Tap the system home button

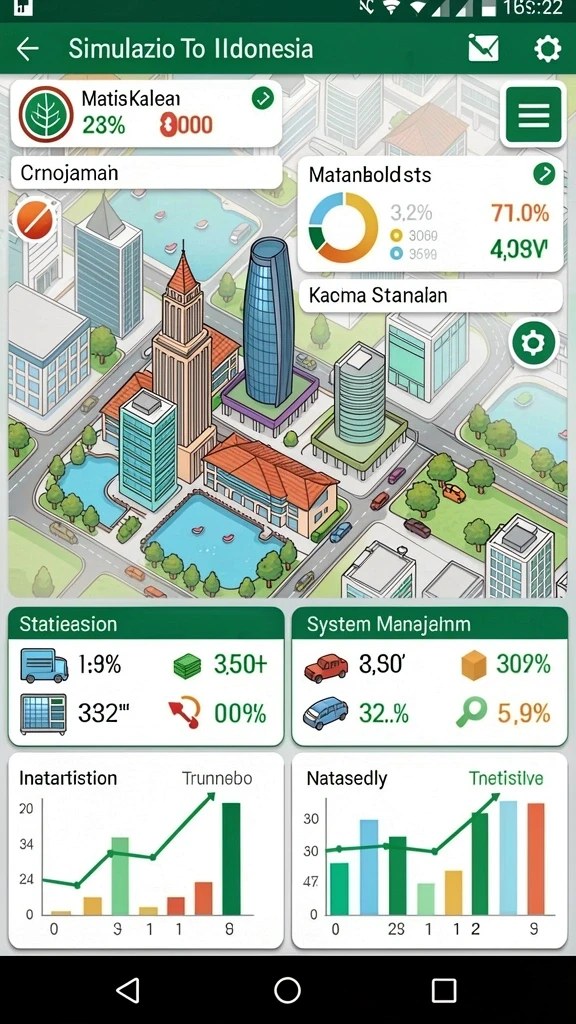pos(287,990)
